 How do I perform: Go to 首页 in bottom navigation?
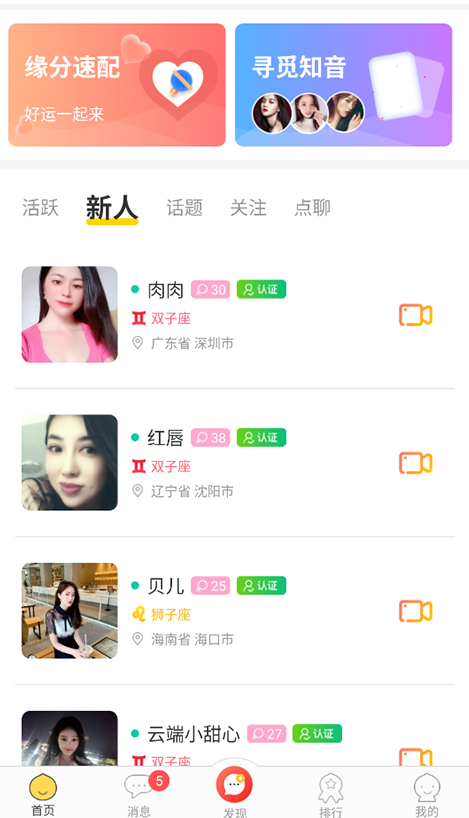tap(43, 794)
